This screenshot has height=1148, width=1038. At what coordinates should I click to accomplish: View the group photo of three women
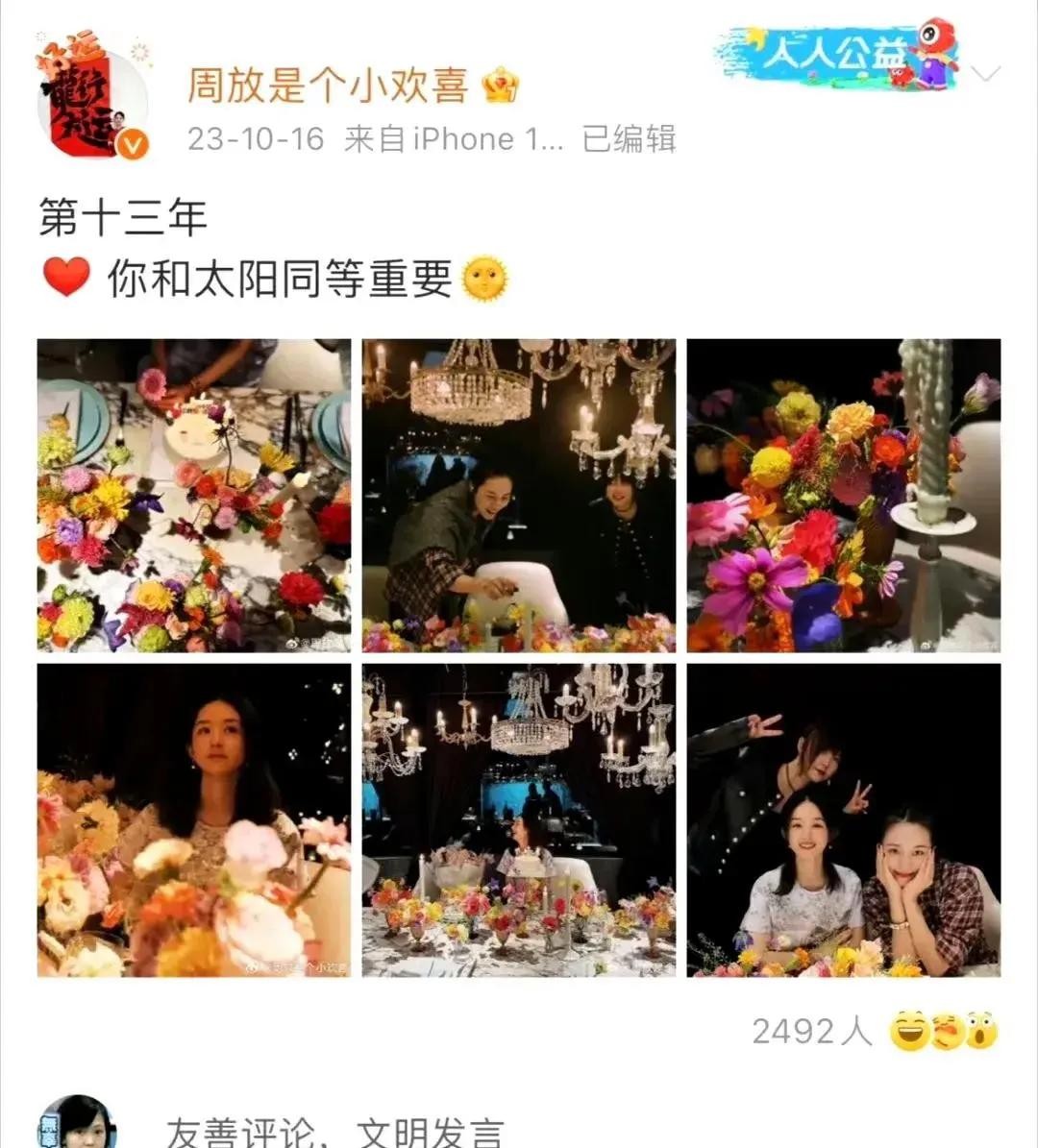(844, 820)
